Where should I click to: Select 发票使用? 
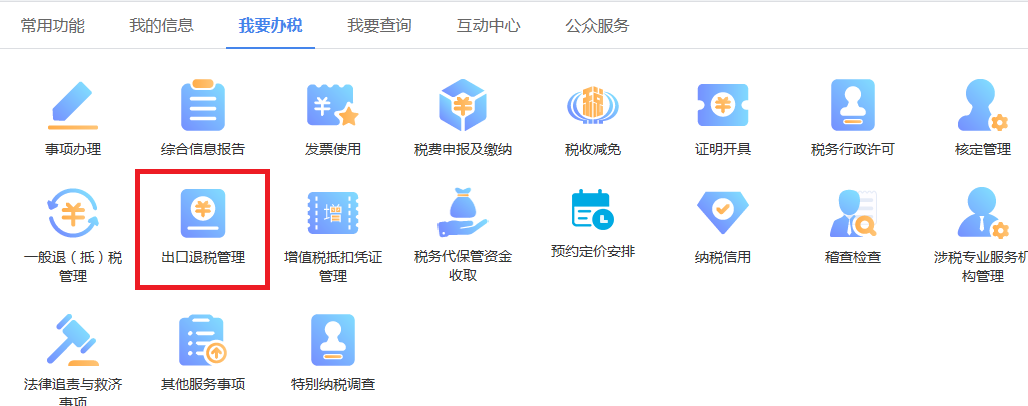pos(333,118)
